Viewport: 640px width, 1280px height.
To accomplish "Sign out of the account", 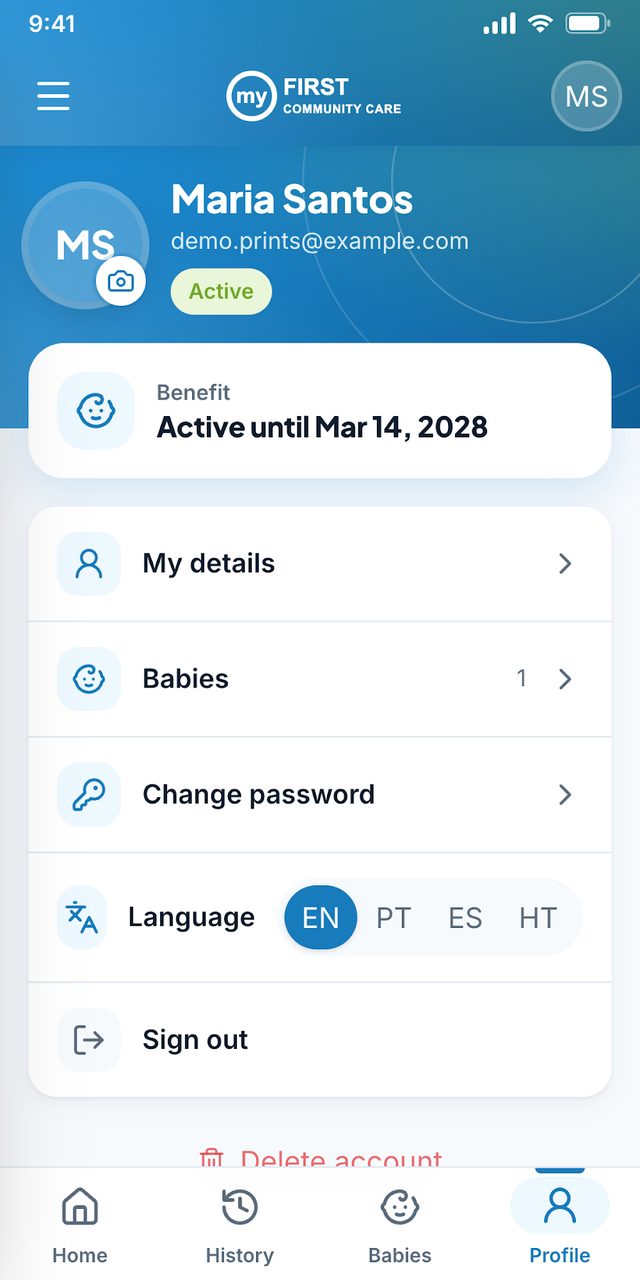I will click(320, 1040).
